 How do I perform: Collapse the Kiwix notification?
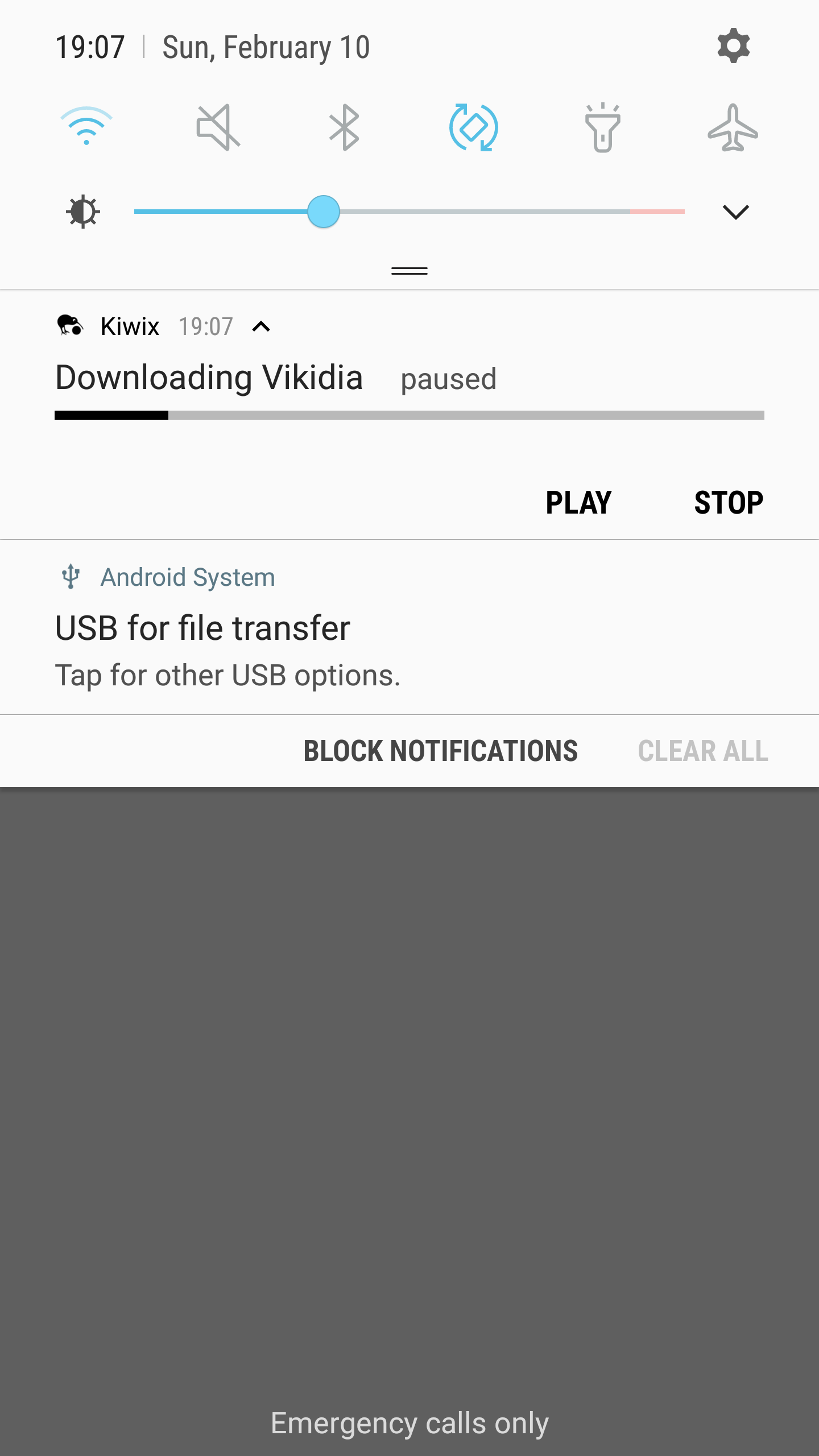point(260,326)
